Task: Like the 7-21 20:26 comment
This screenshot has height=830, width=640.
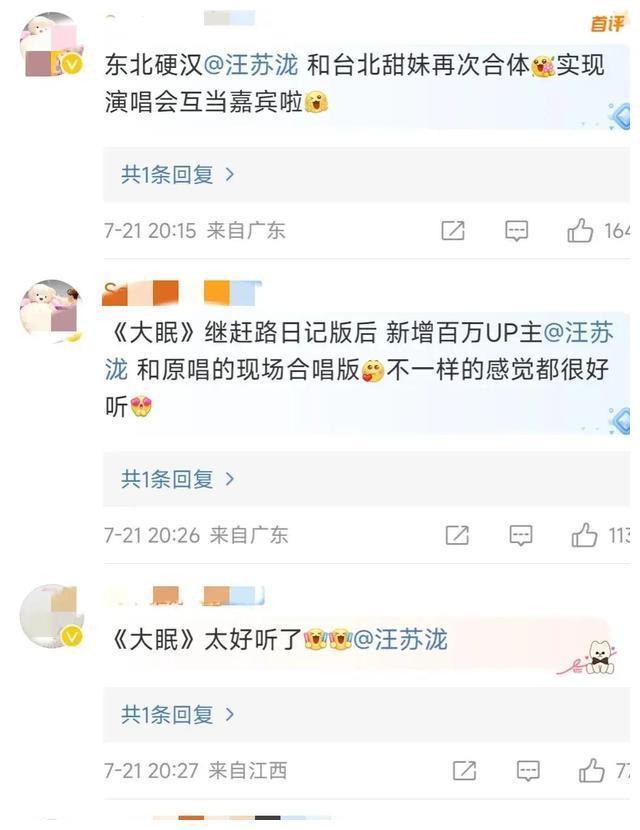Action: click(584, 535)
